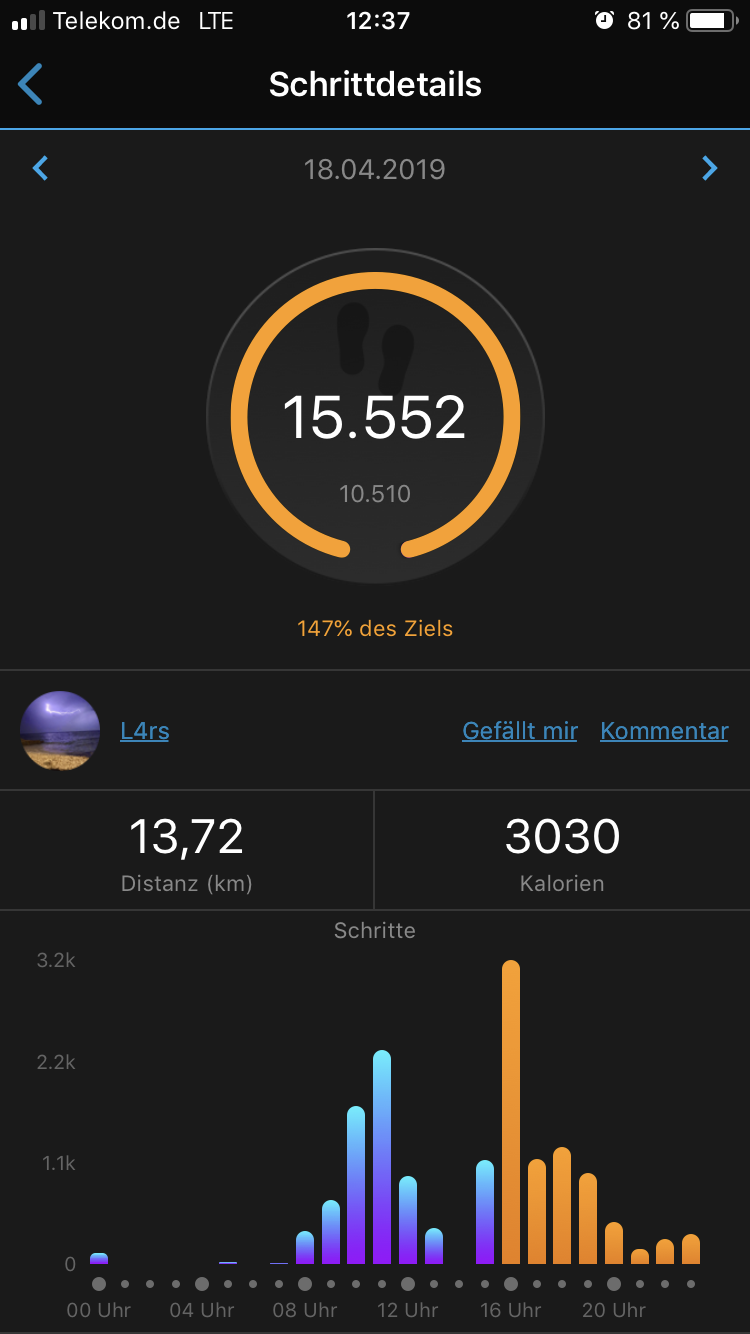750x1334 pixels.
Task: Open the Kommentar link
Action: (x=664, y=731)
